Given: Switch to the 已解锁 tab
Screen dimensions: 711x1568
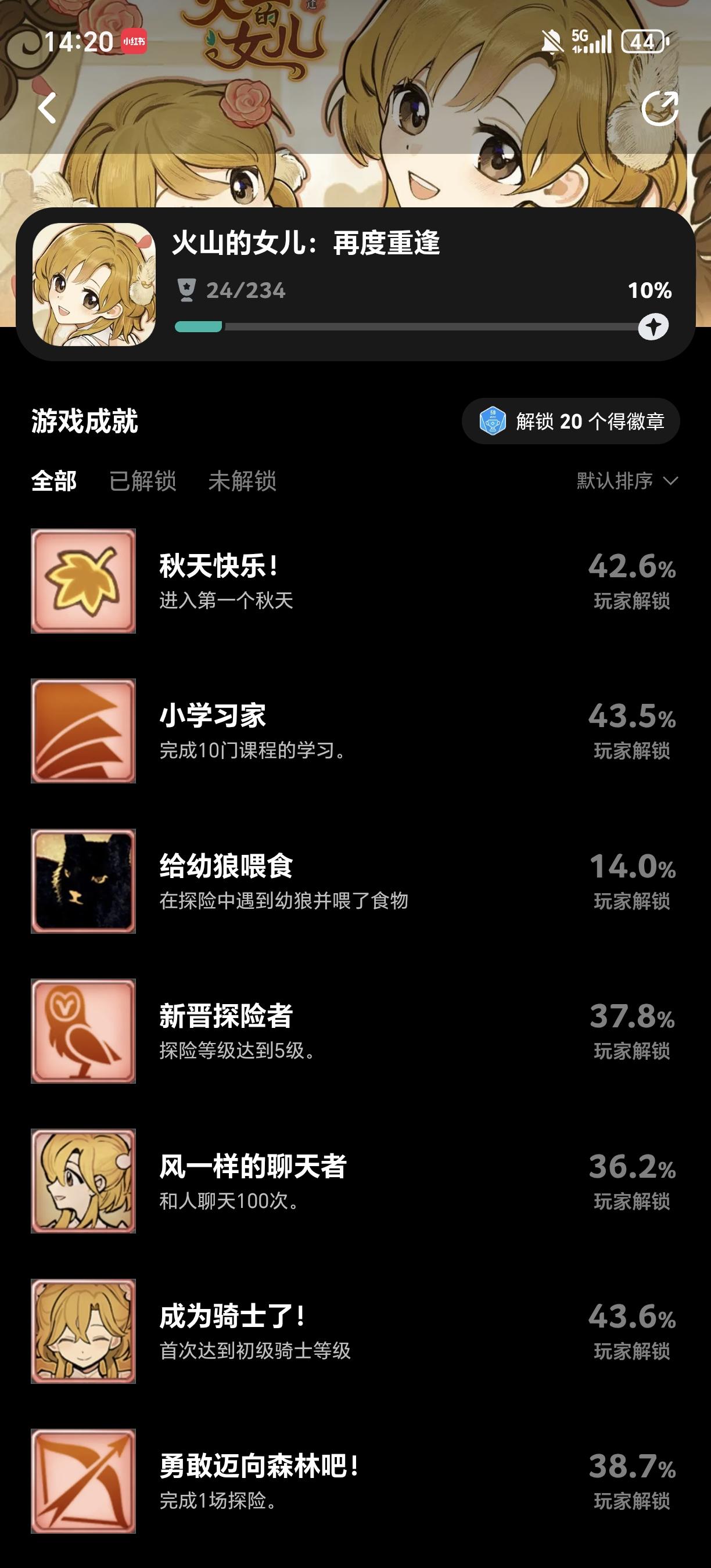Looking at the screenshot, I should [x=142, y=481].
